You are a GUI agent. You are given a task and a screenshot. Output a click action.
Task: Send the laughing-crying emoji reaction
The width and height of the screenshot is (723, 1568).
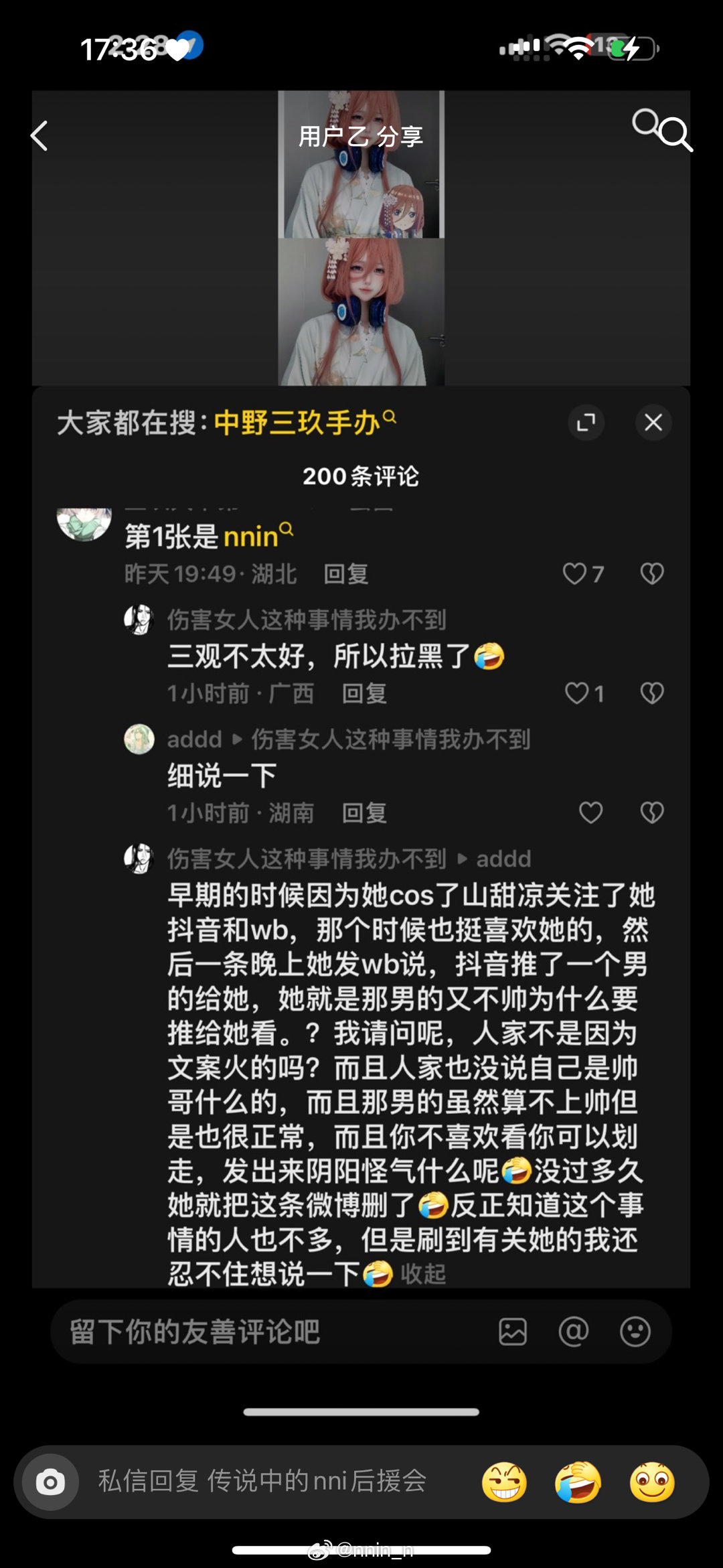578,1482
